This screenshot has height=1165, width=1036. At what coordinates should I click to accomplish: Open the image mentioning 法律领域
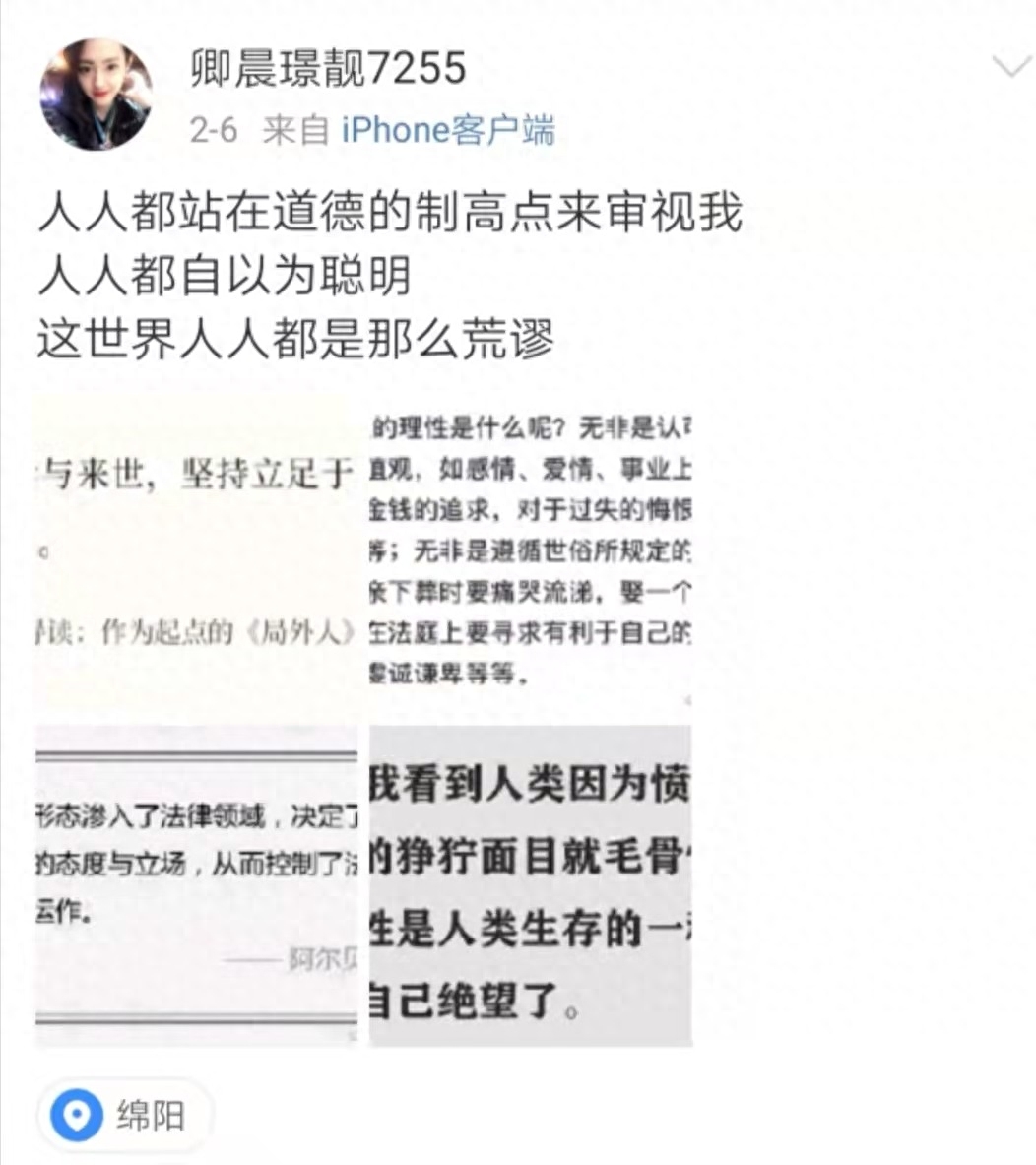click(197, 884)
